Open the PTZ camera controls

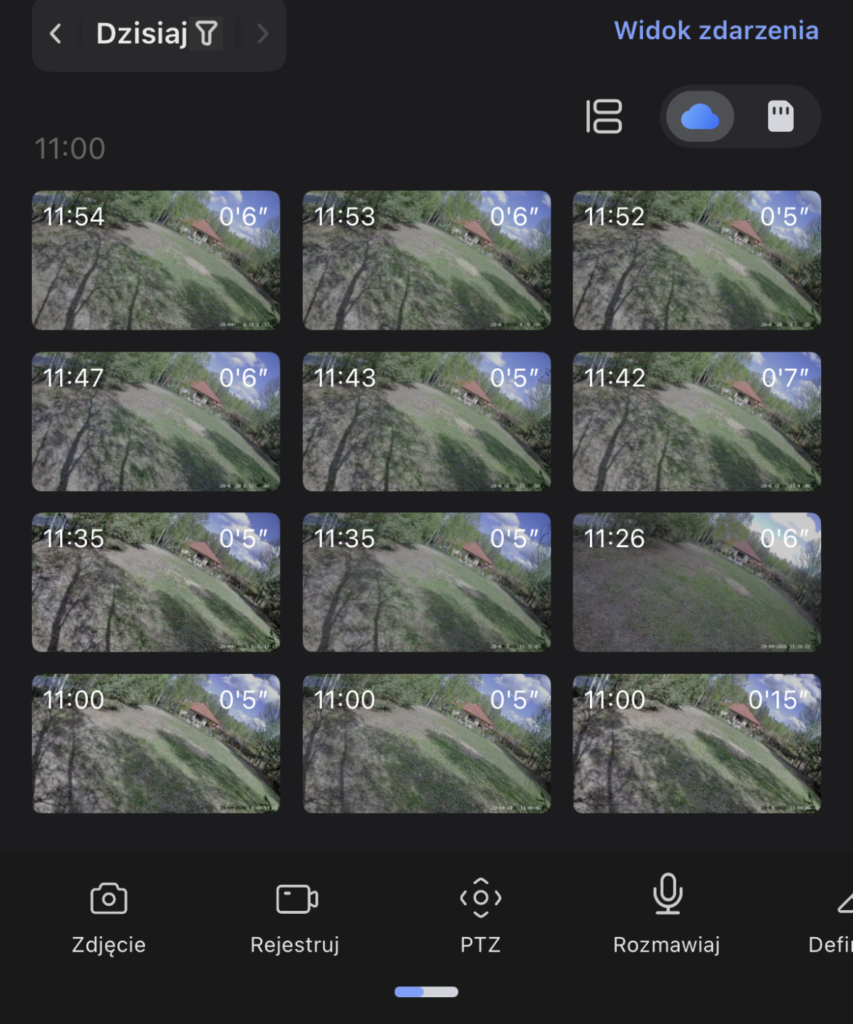(480, 915)
